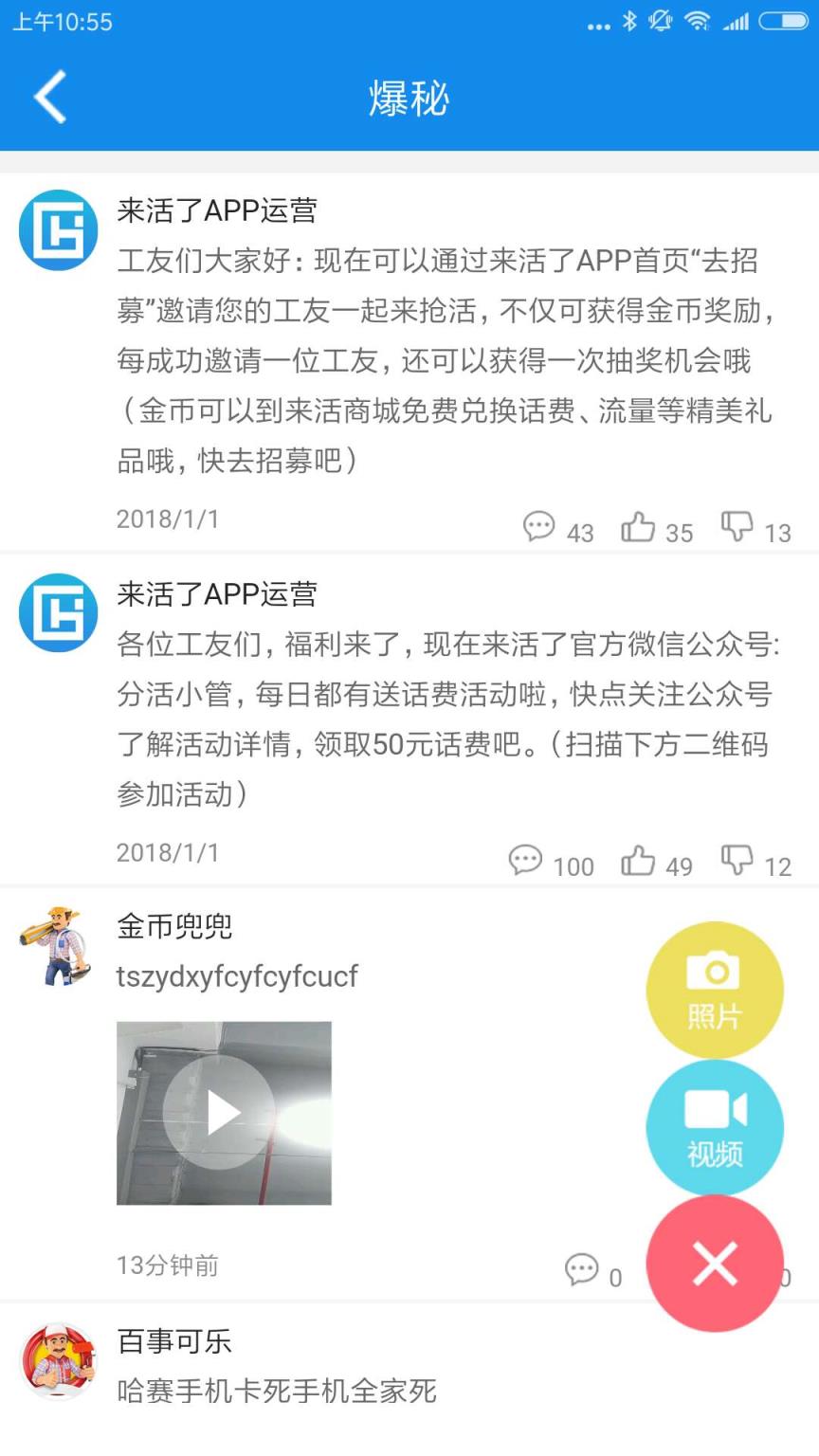
Task: Tap the back arrow to leave 爆秘
Action: click(47, 97)
